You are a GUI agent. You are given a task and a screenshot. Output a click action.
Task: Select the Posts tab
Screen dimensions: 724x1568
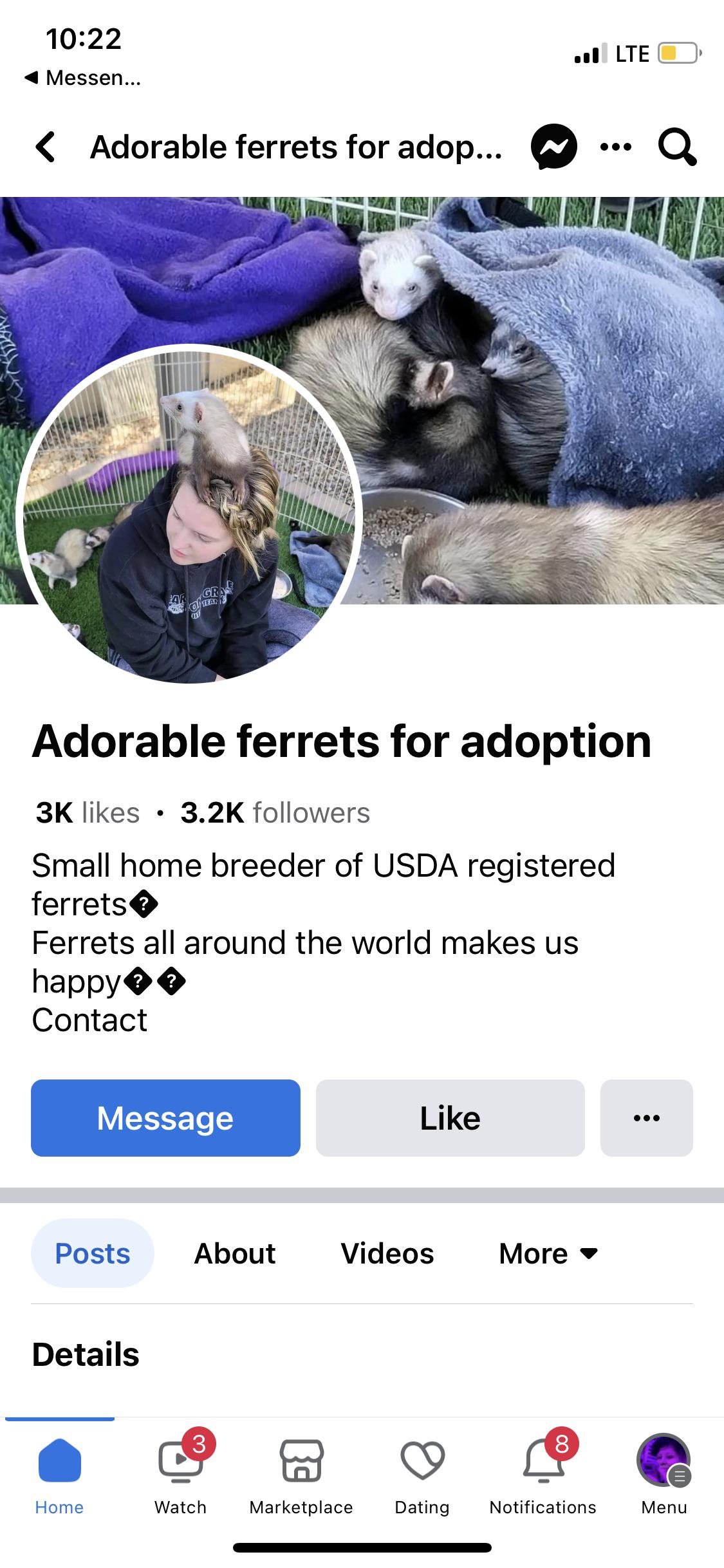pyautogui.click(x=93, y=1253)
